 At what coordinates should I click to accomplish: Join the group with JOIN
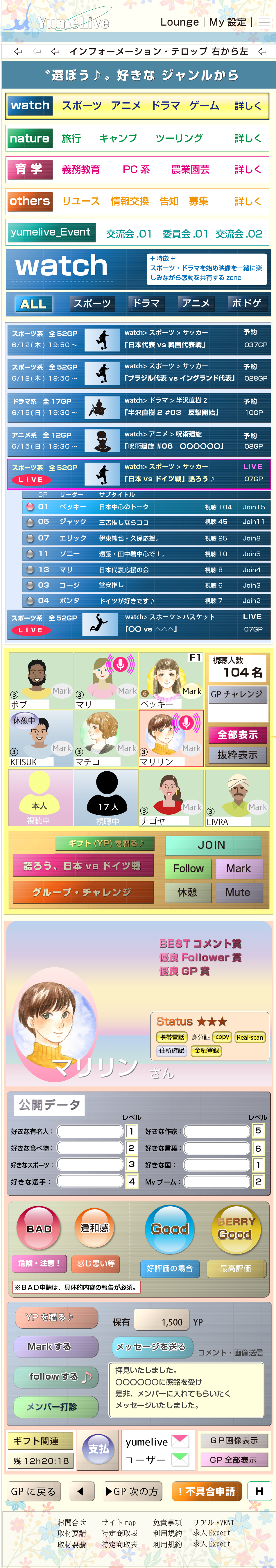pyautogui.click(x=212, y=845)
